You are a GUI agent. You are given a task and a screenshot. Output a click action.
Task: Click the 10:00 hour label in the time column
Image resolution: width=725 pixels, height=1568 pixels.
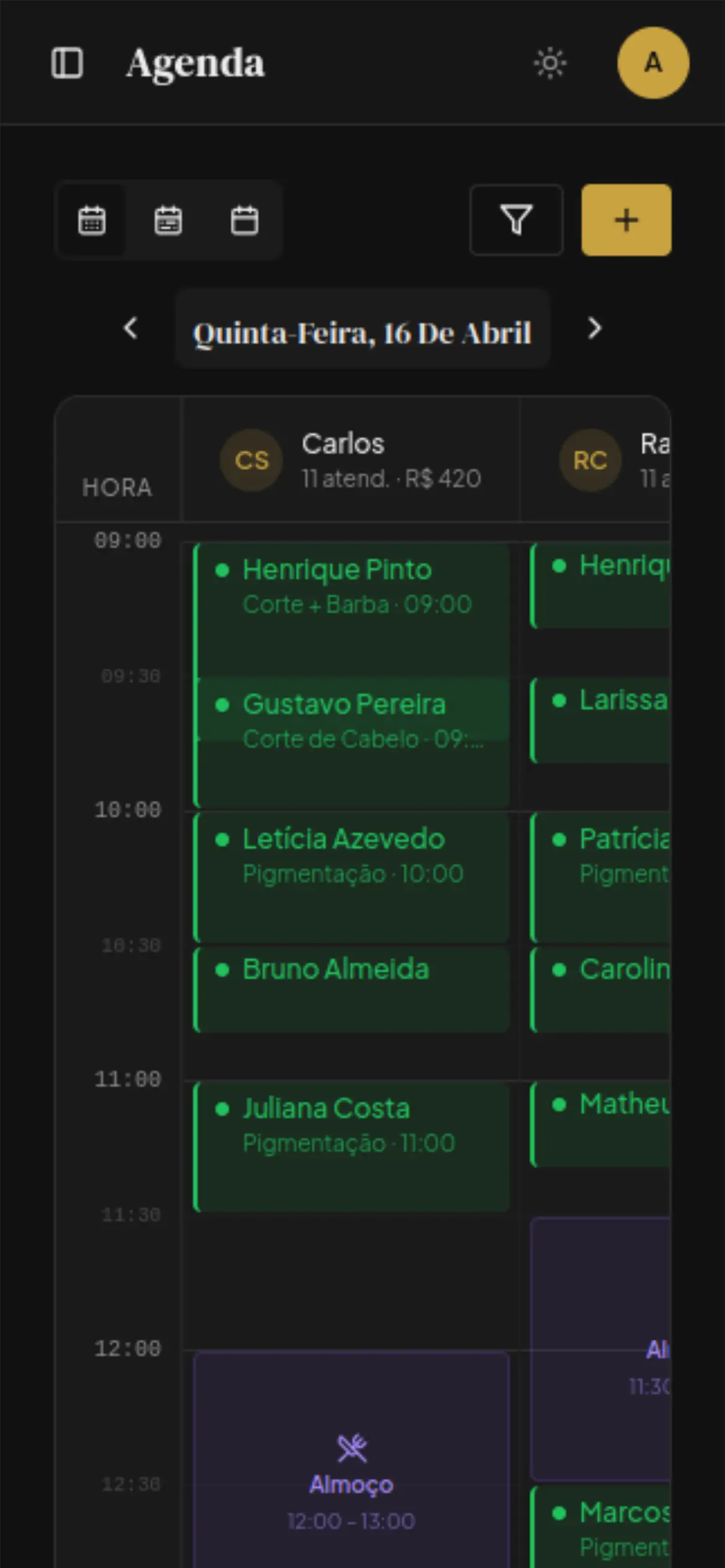(x=129, y=809)
